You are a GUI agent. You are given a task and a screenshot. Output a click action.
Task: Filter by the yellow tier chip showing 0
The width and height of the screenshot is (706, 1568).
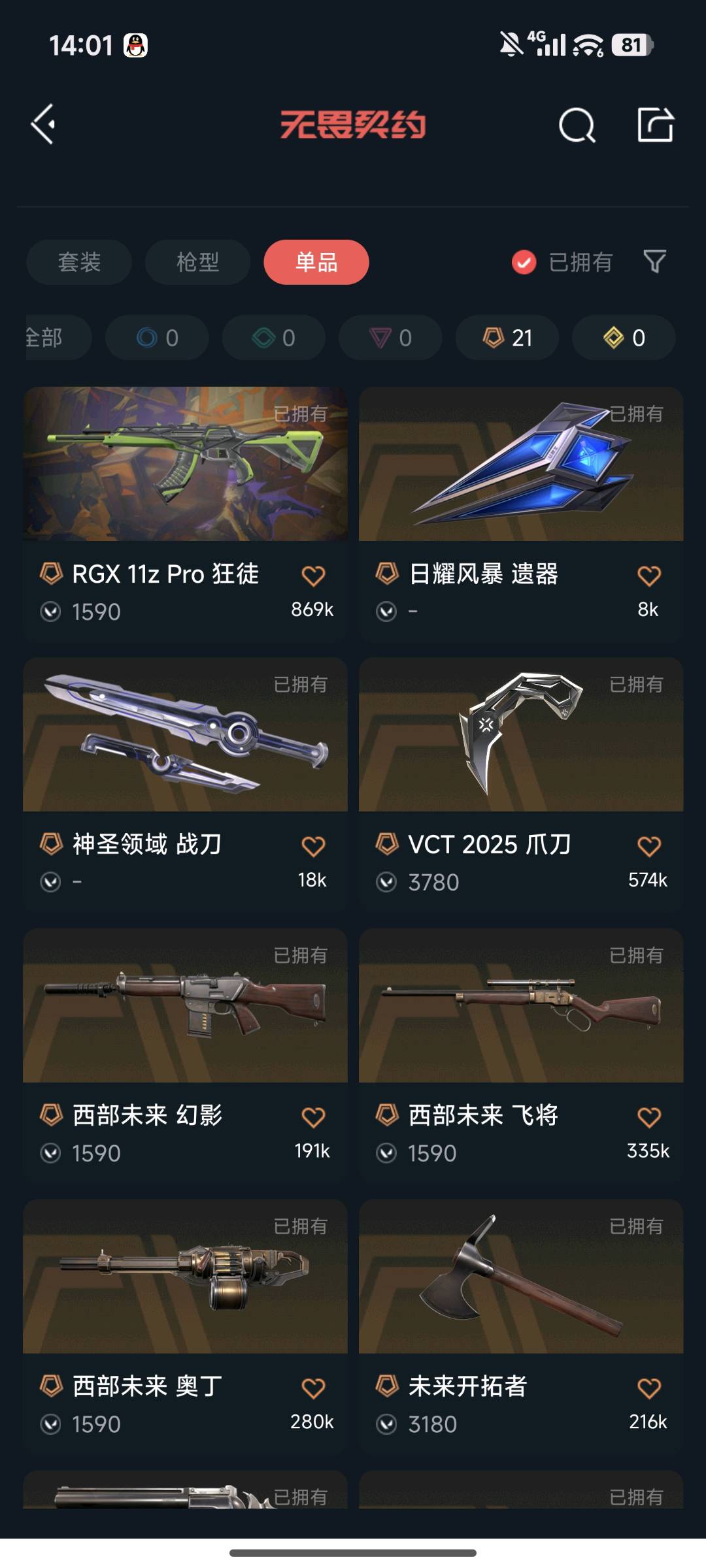(x=624, y=338)
